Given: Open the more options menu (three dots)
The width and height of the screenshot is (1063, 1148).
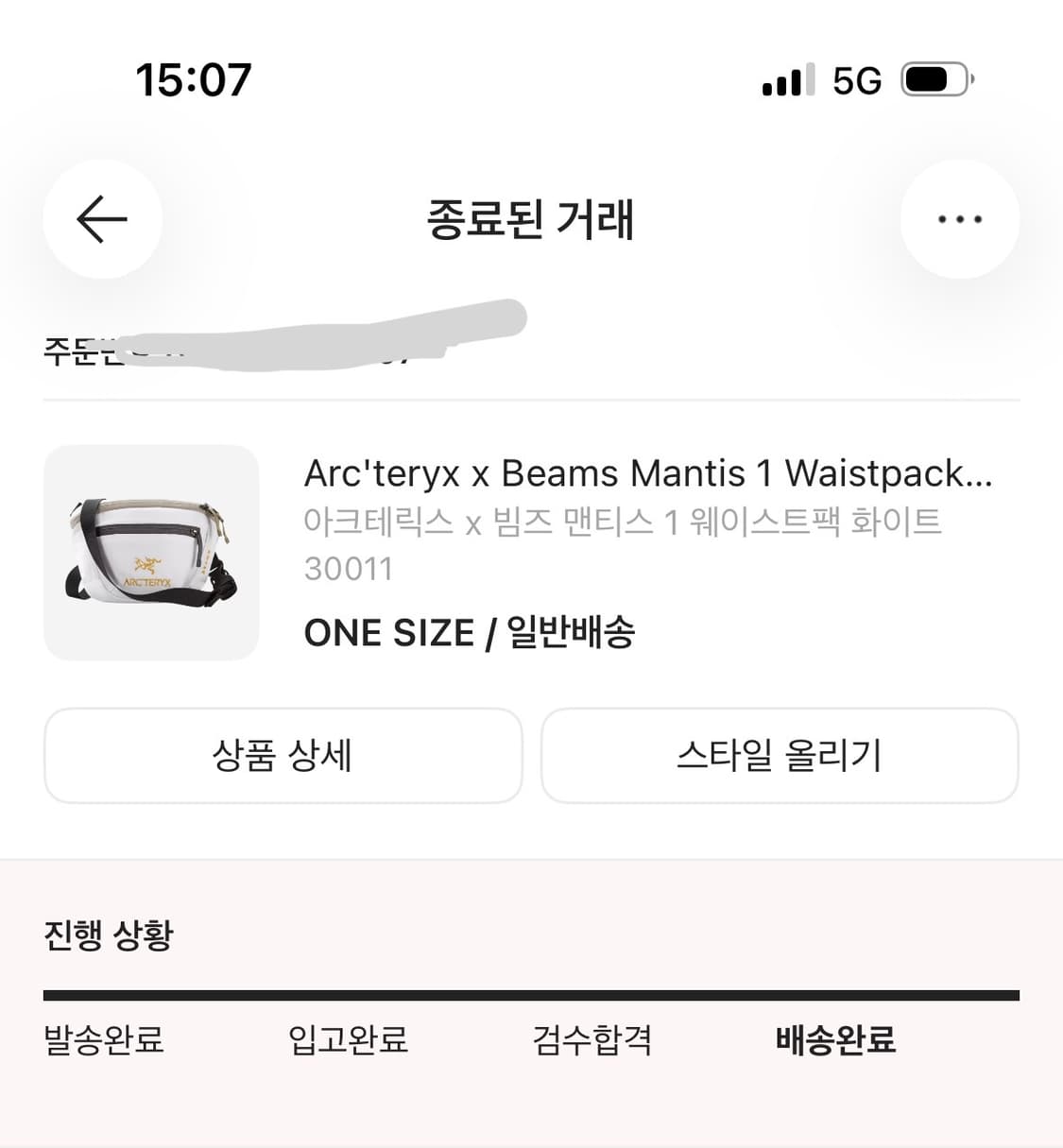Looking at the screenshot, I should coord(960,219).
